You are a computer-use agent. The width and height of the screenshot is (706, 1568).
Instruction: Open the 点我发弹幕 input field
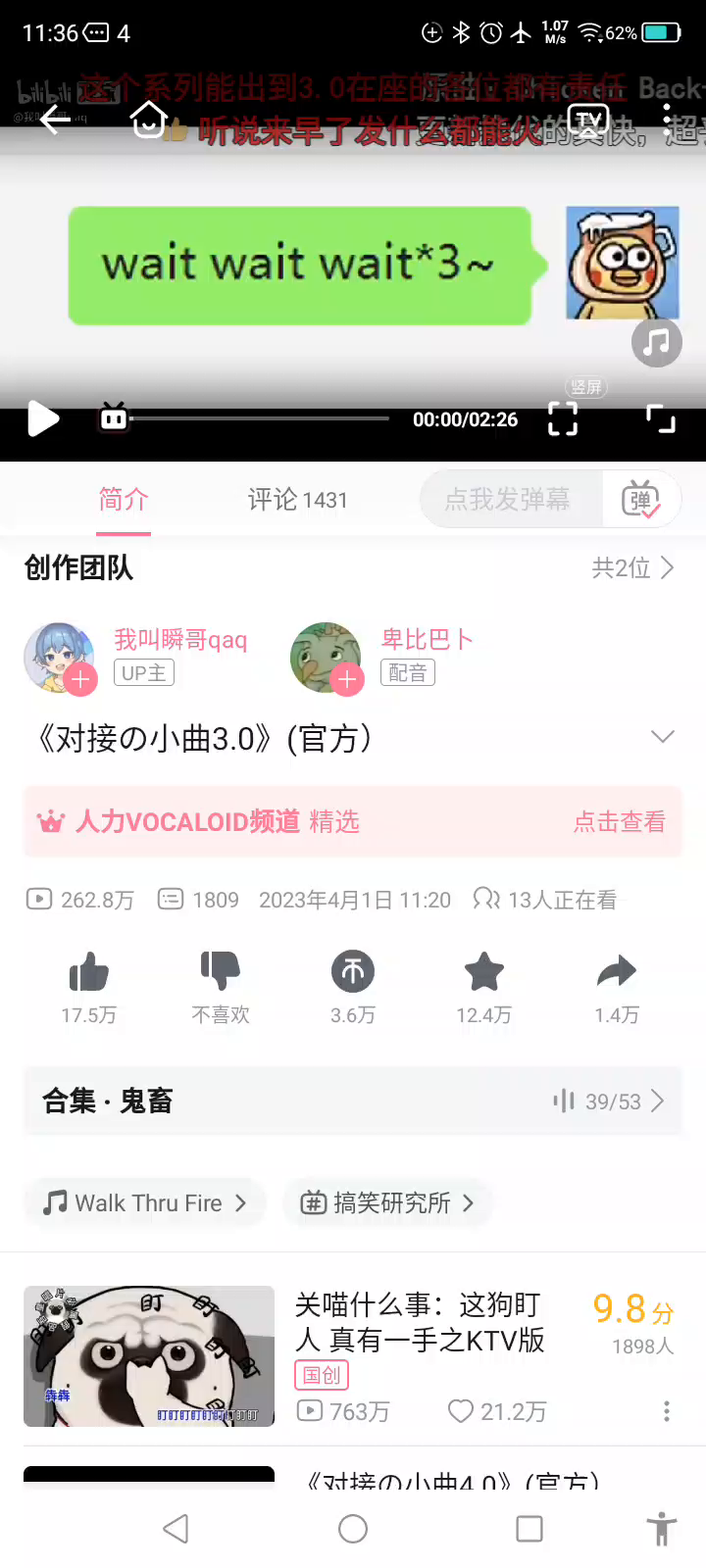(x=507, y=500)
